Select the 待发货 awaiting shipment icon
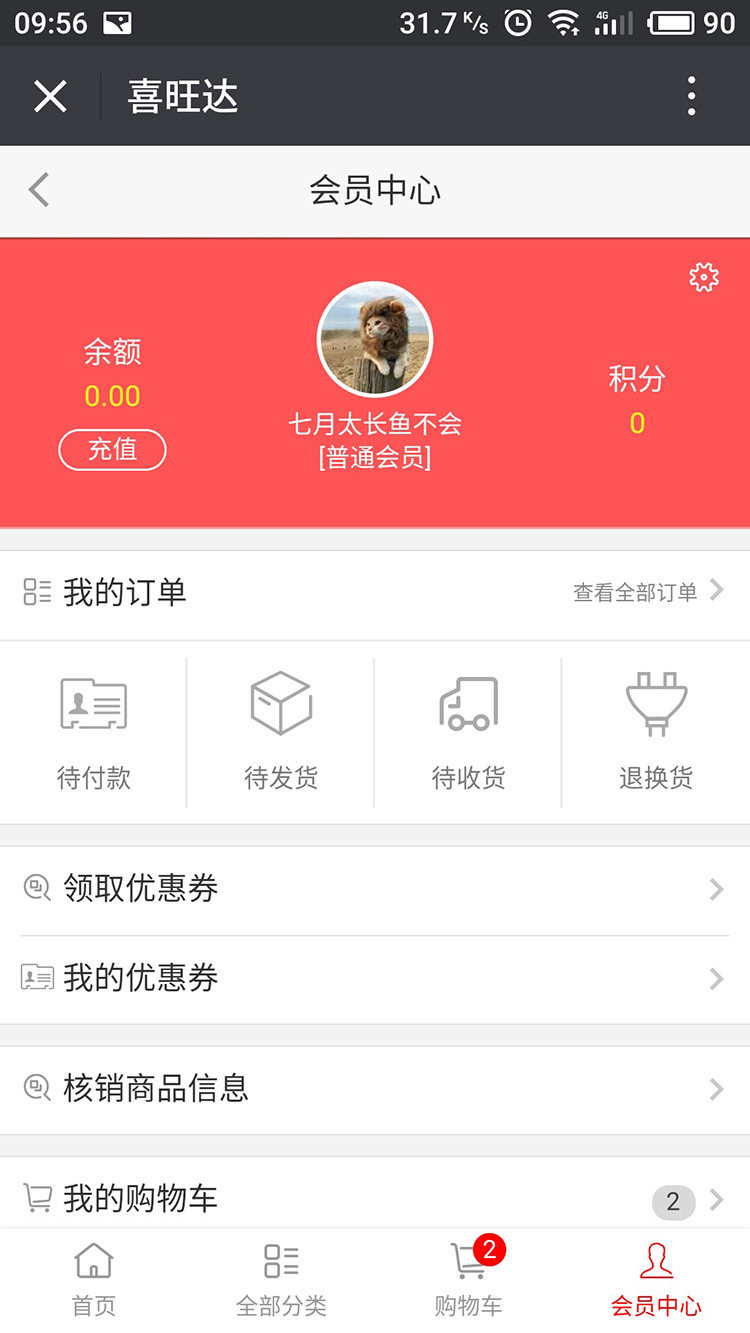 pyautogui.click(x=280, y=700)
